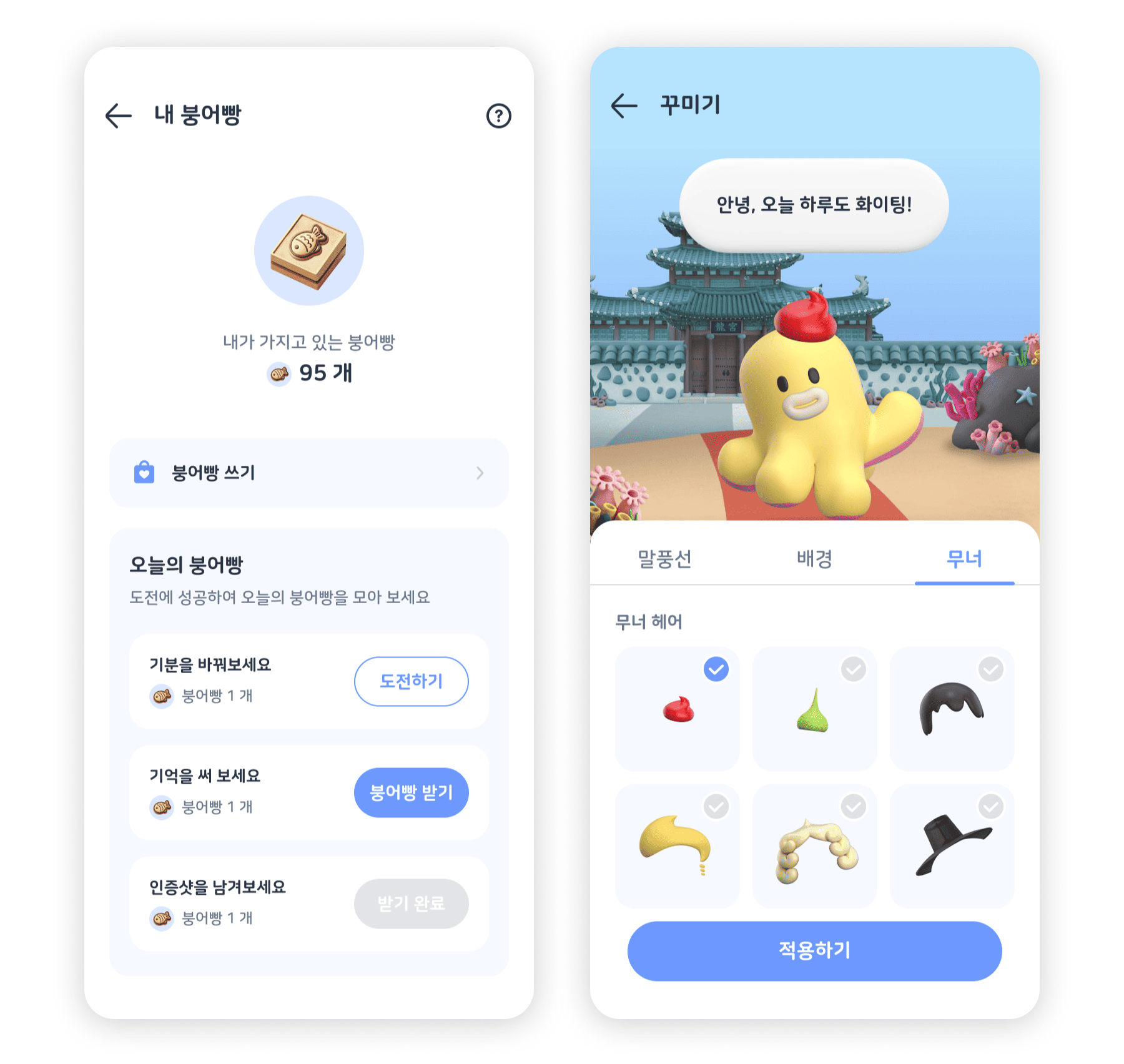This screenshot has width=1124, height=1064.
Task: Claim reward with 붕어빵 받기 button
Action: pyautogui.click(x=411, y=792)
